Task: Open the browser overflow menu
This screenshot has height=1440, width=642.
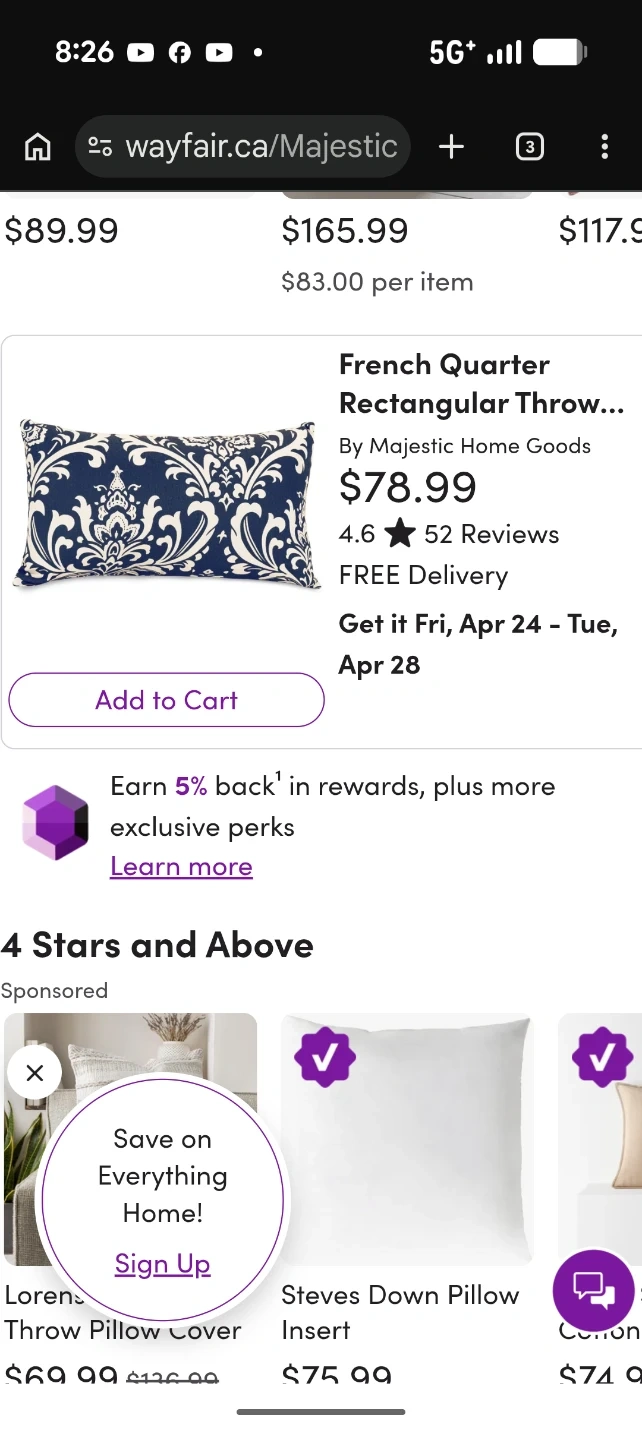Action: [x=604, y=147]
